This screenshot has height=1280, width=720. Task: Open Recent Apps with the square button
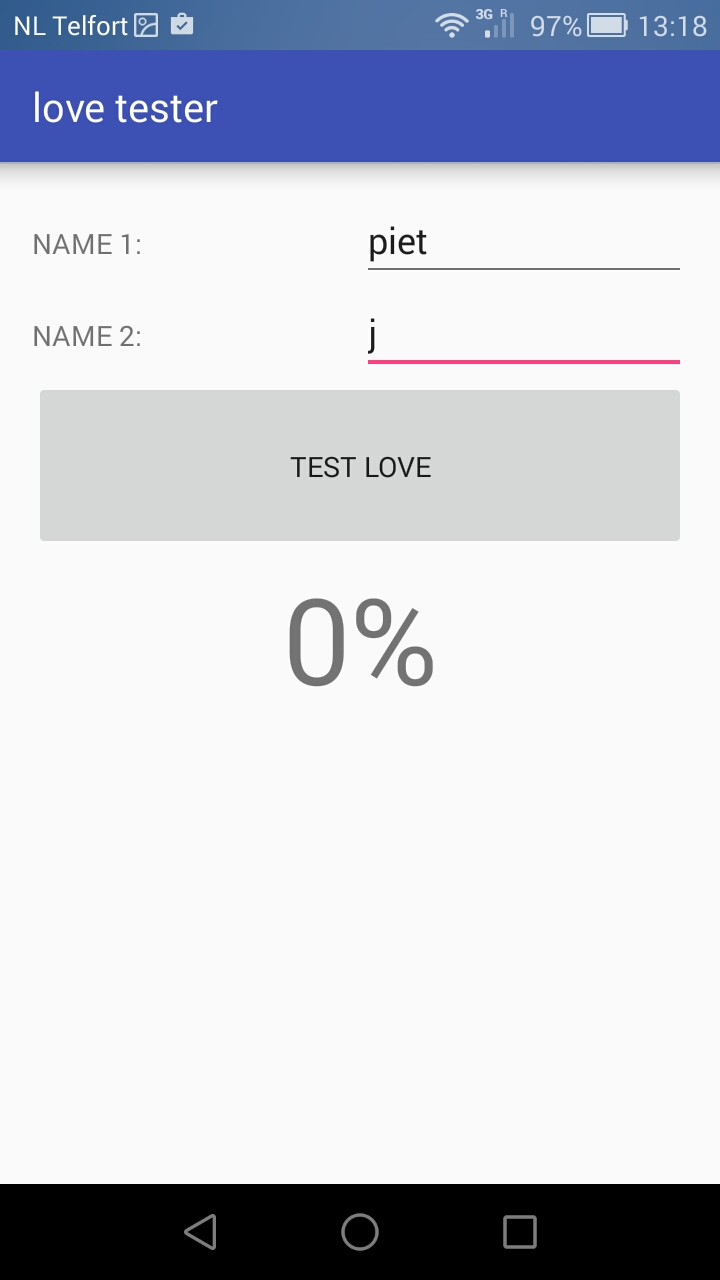click(x=520, y=1232)
